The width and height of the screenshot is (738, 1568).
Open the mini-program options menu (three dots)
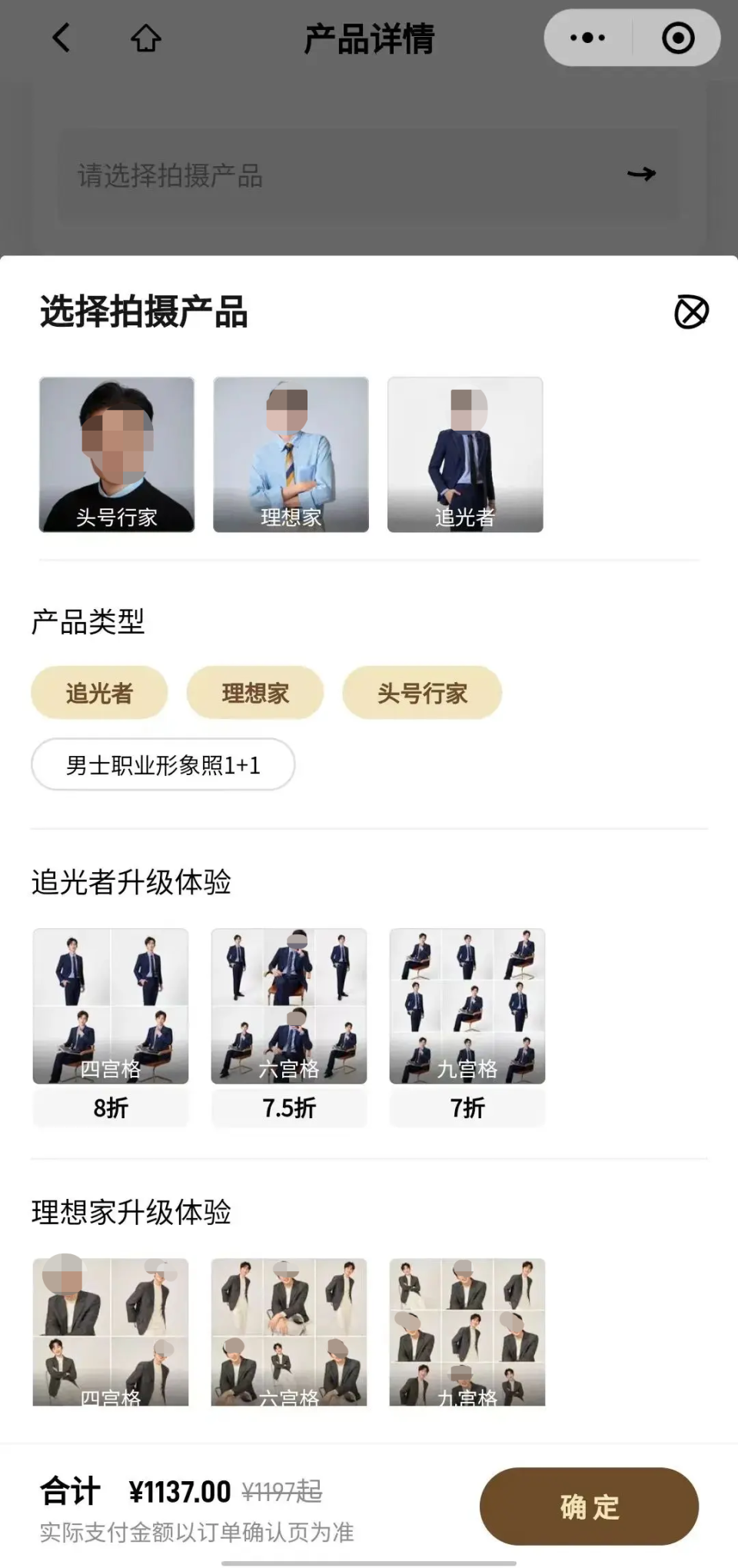click(x=587, y=37)
